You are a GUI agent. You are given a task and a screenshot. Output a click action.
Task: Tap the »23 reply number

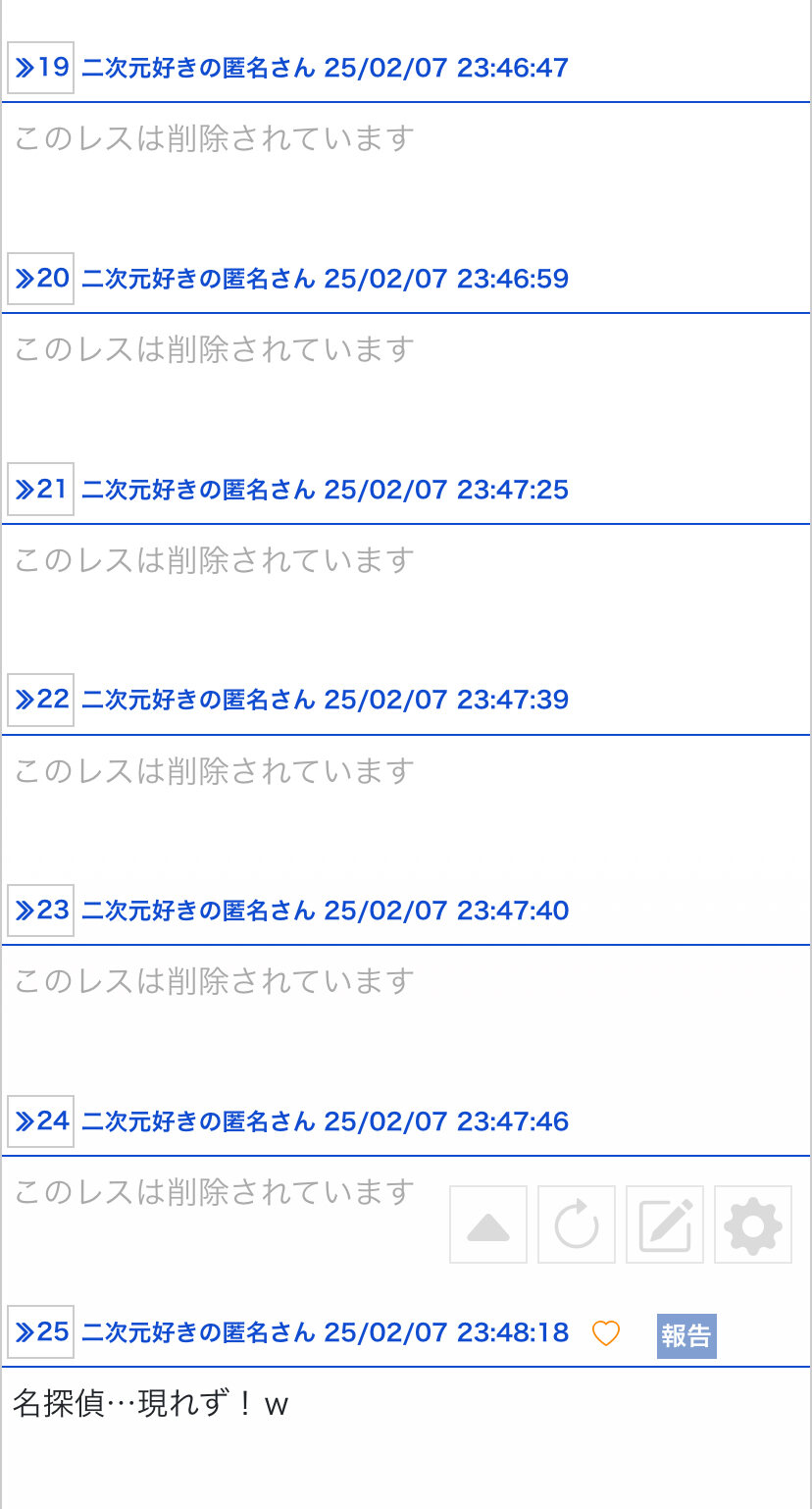[x=41, y=911]
